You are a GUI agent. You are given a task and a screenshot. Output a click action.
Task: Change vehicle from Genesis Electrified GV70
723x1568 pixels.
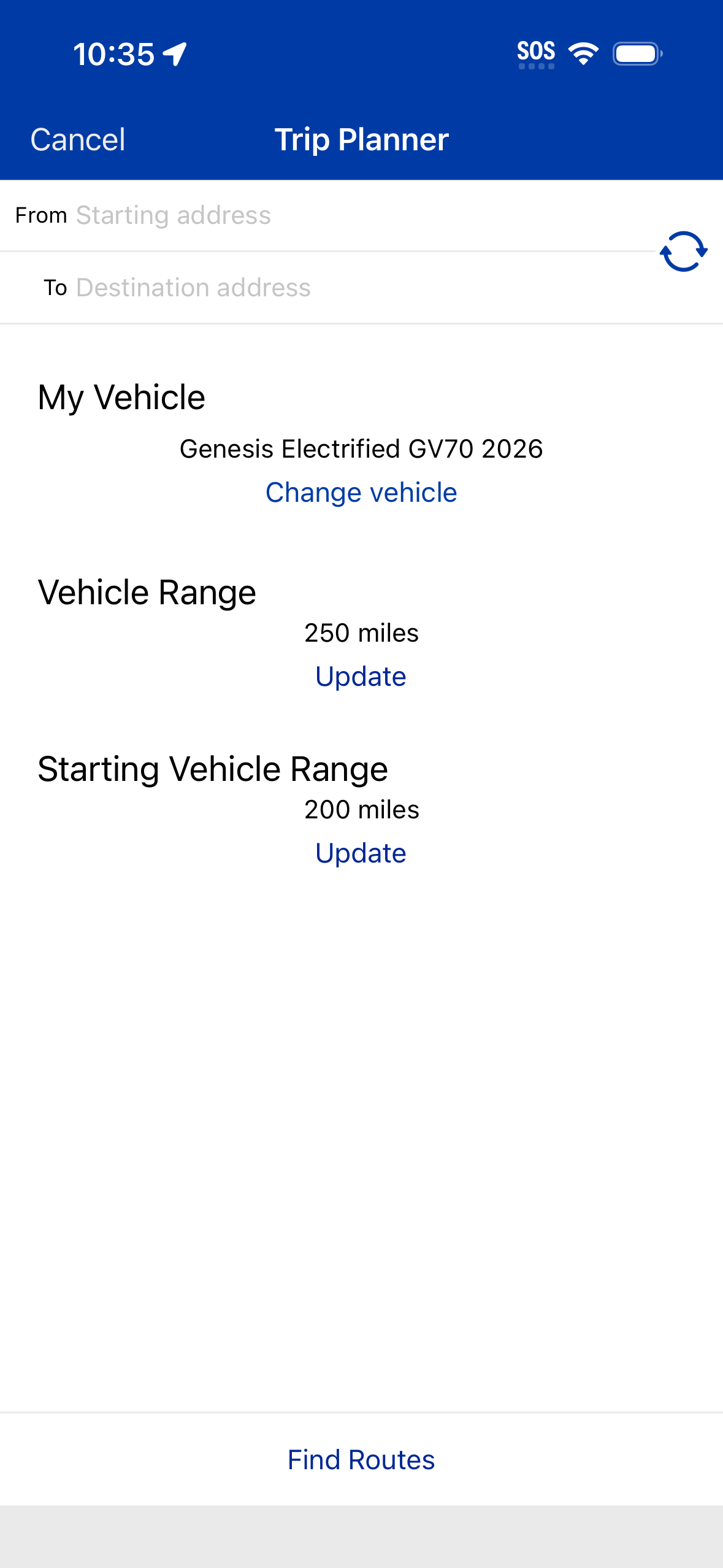click(x=361, y=493)
